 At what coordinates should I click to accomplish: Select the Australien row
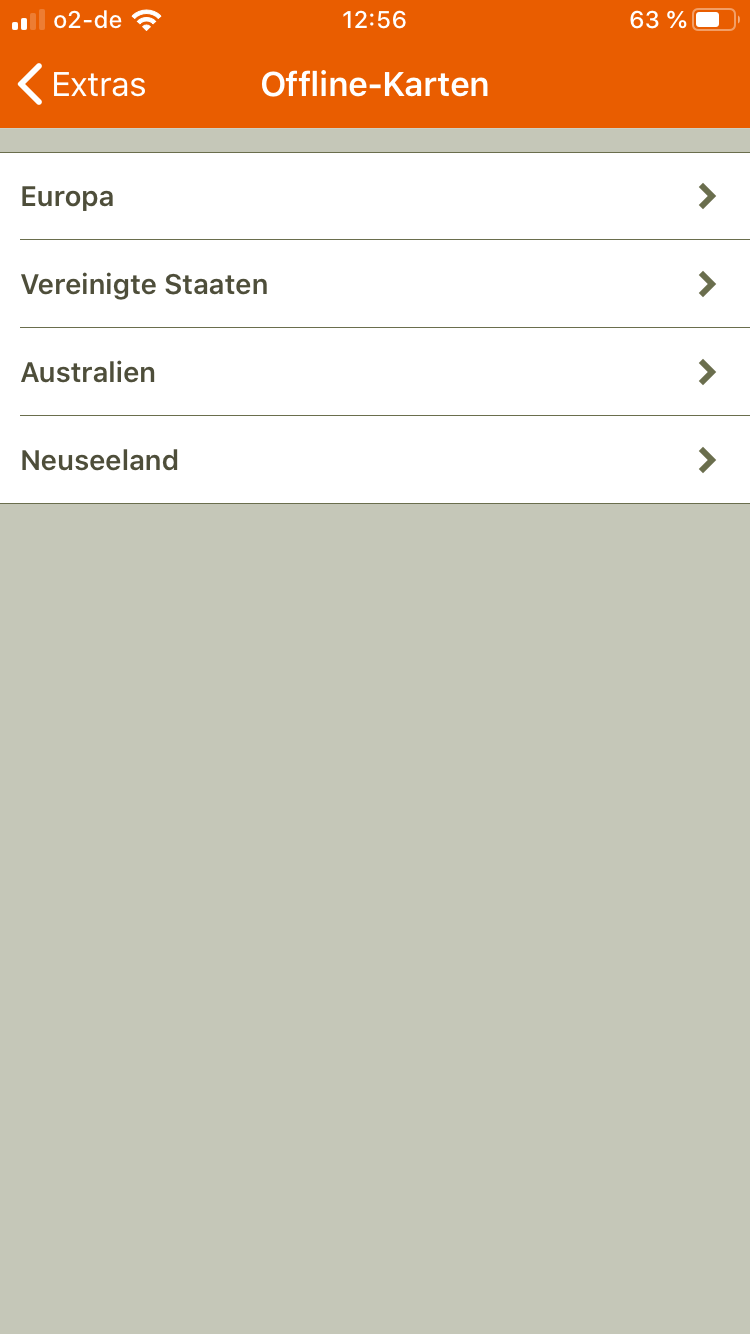[374, 373]
